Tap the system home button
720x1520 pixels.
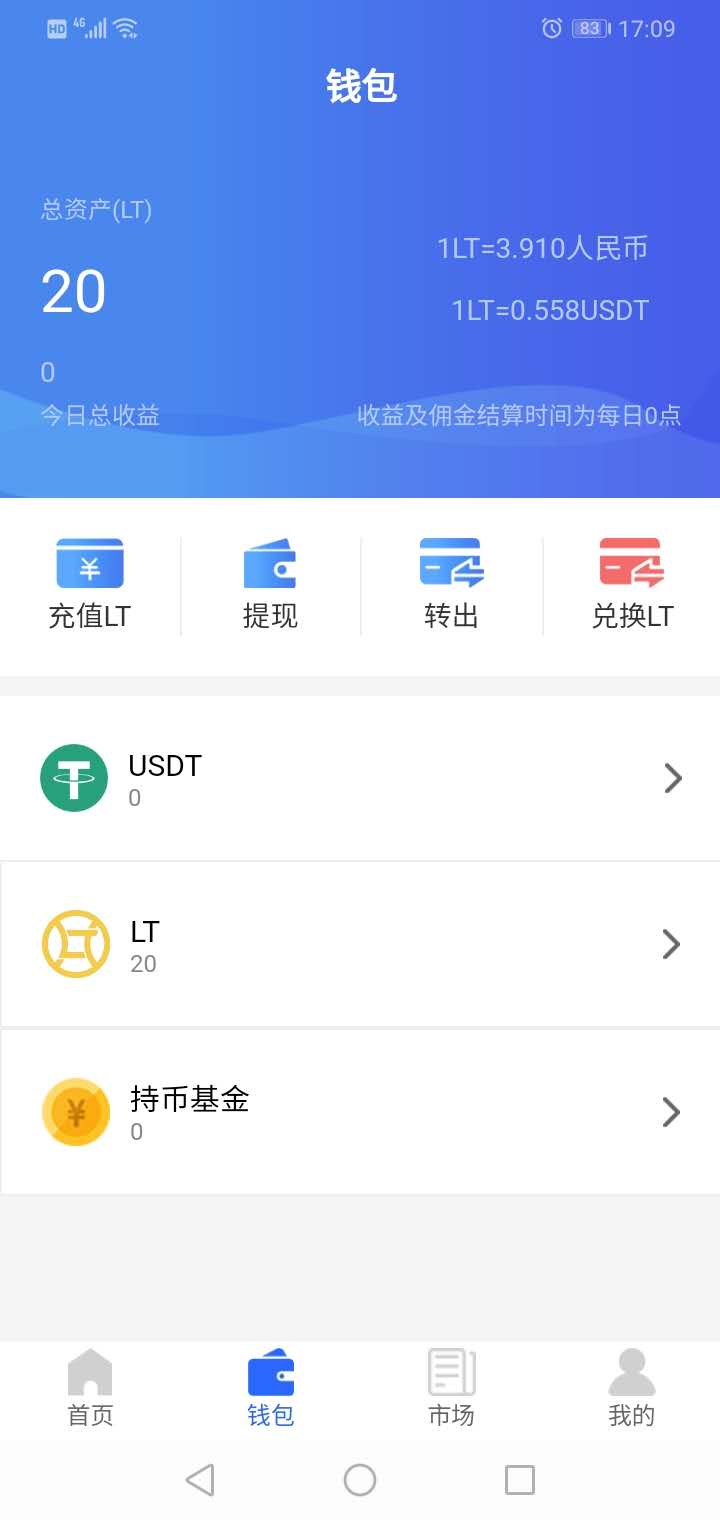[360, 1479]
